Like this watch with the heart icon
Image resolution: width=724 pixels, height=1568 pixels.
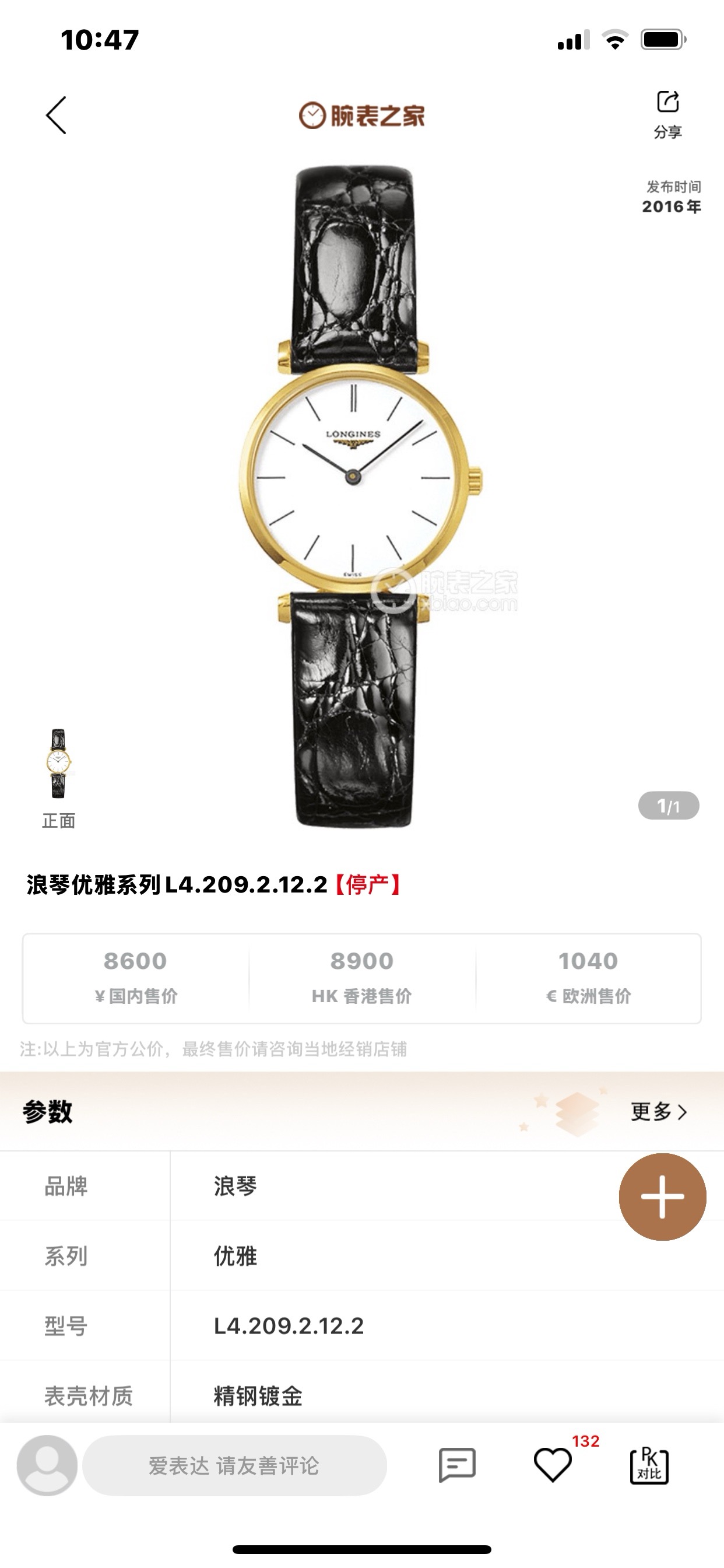553,1465
